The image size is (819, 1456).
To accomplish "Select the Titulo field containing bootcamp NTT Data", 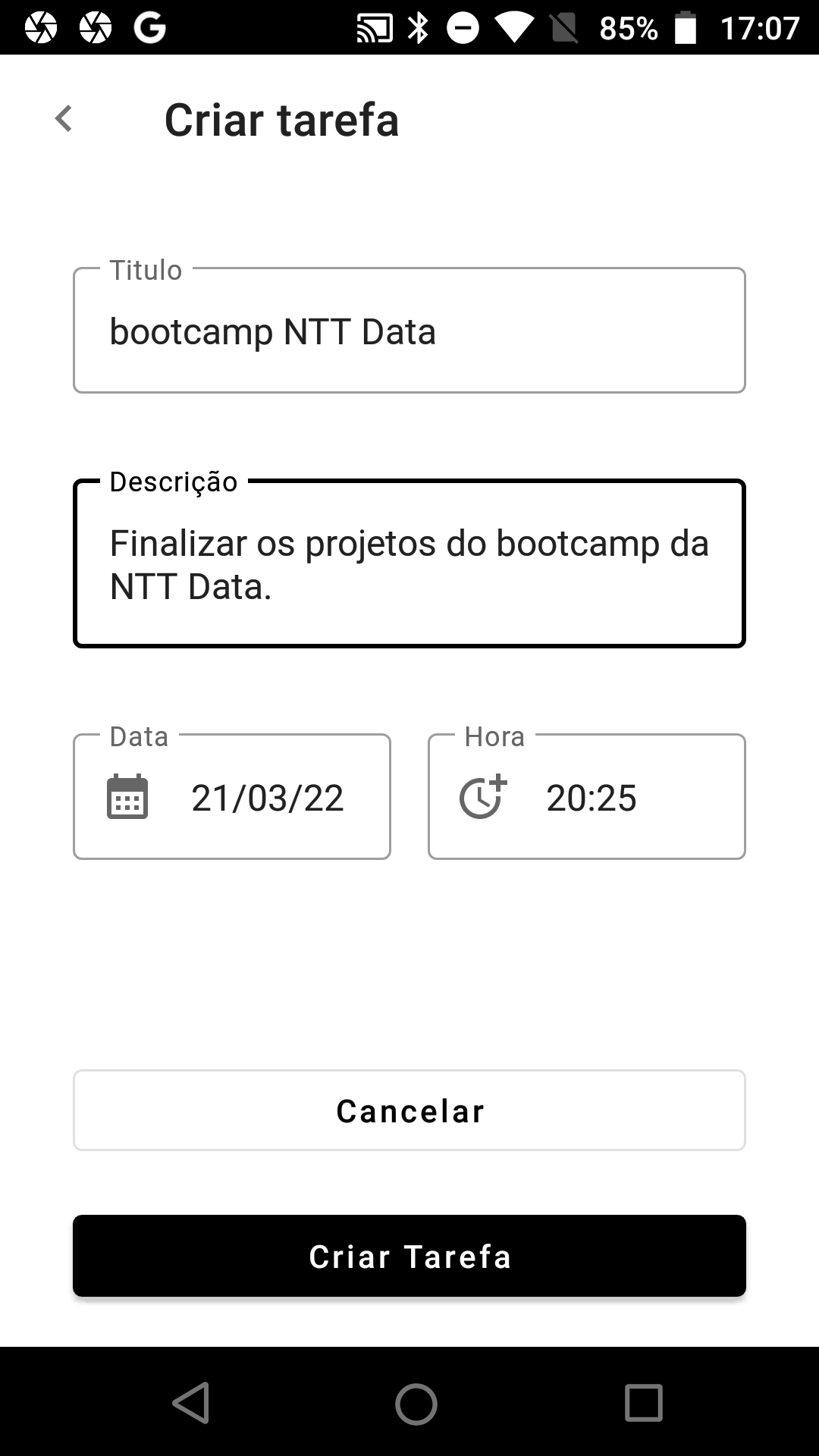I will coord(409,330).
